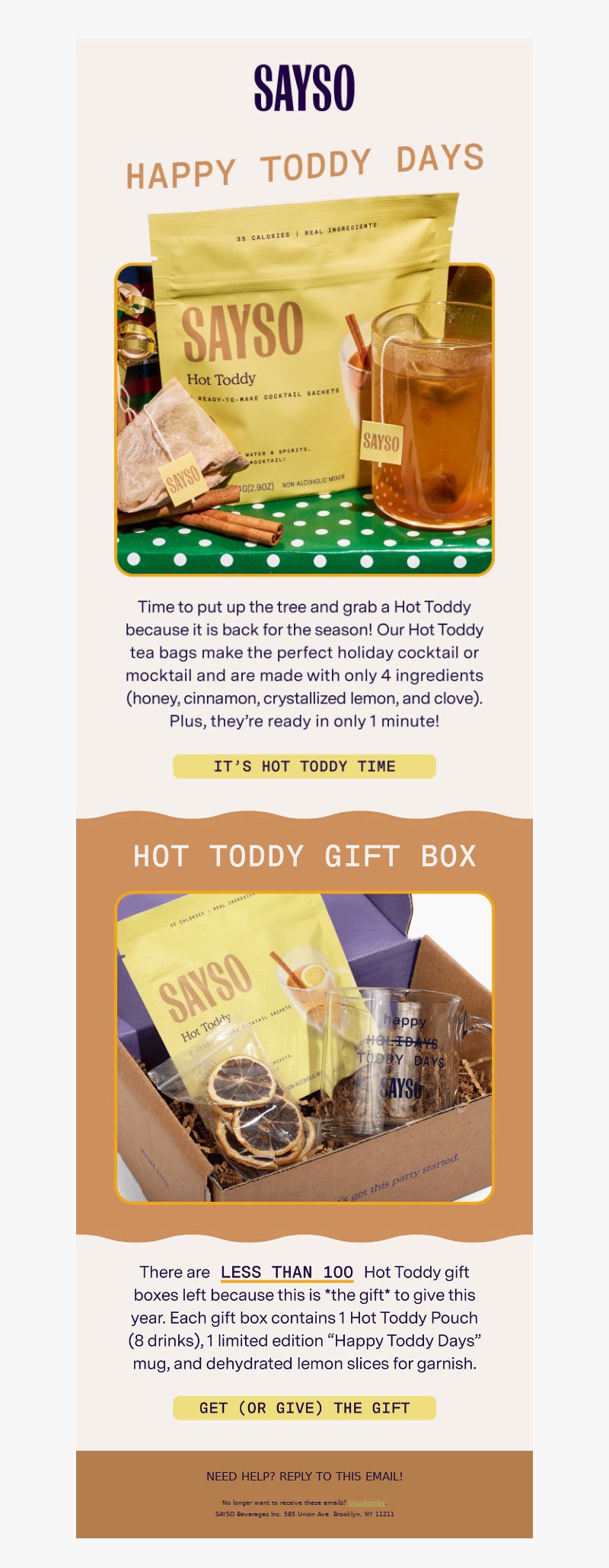The image size is (609, 1568).
Task: Open the Hot Toddy gift box image
Action: coord(304,1047)
